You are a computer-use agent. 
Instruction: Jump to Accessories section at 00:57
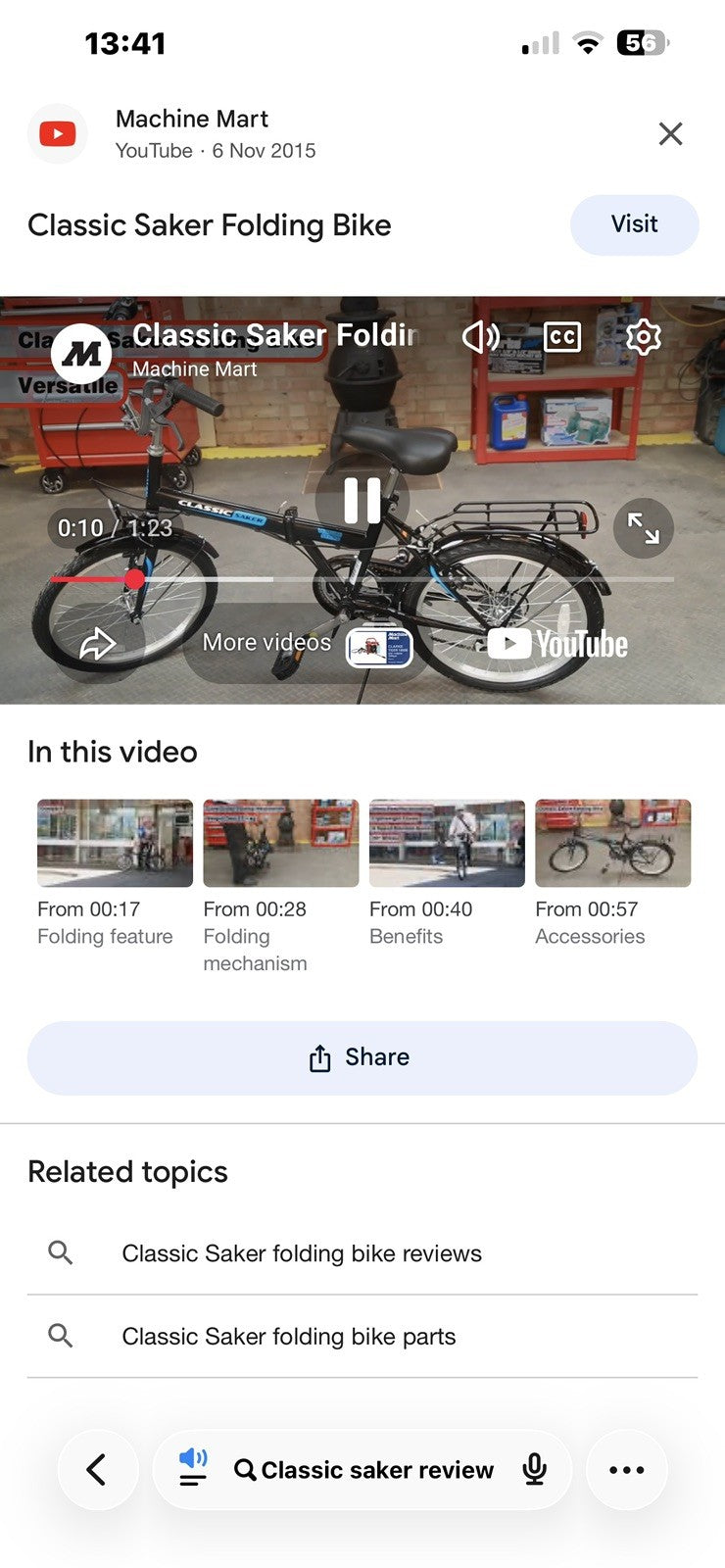click(612, 873)
